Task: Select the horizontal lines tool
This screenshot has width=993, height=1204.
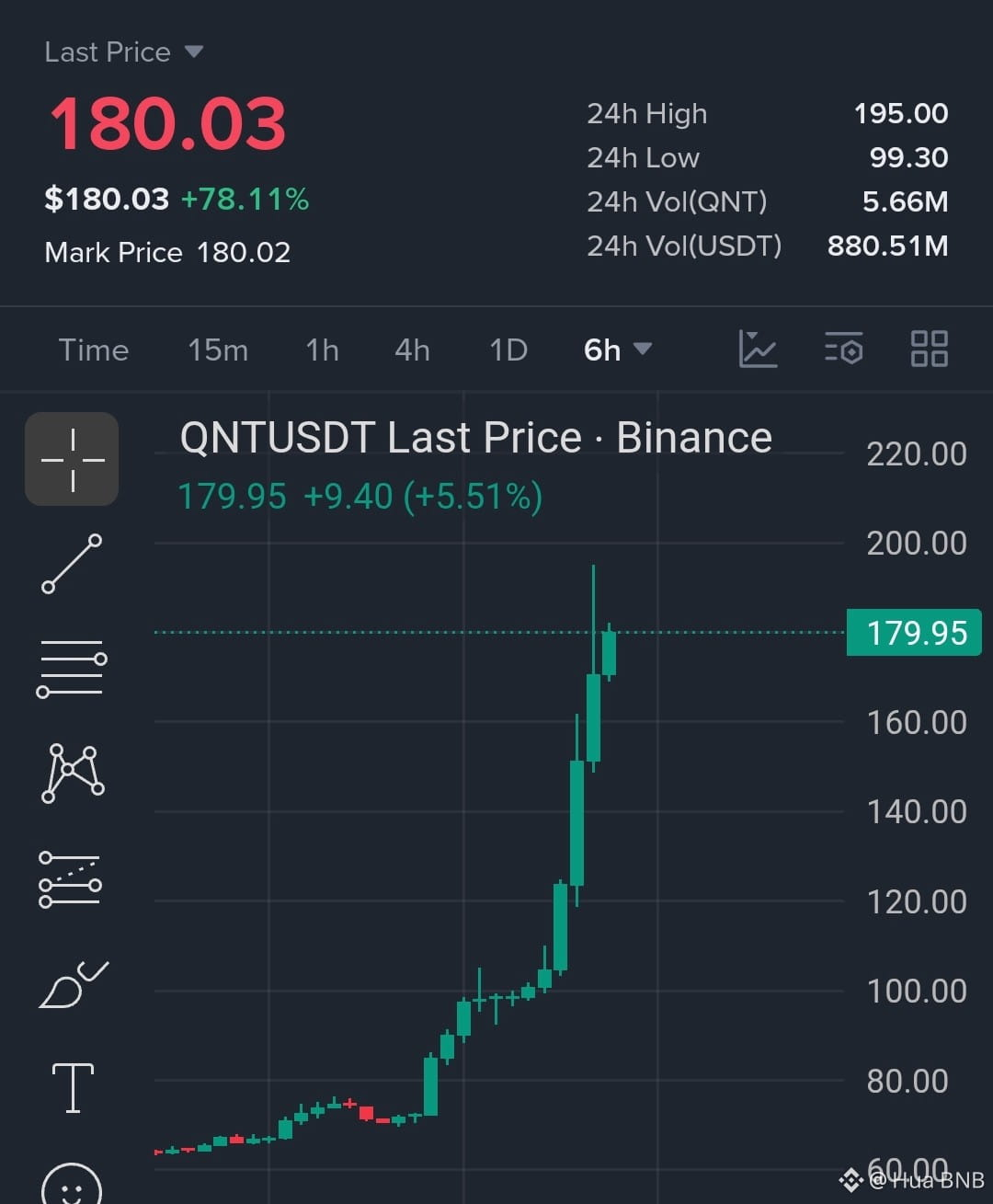Action: click(72, 669)
